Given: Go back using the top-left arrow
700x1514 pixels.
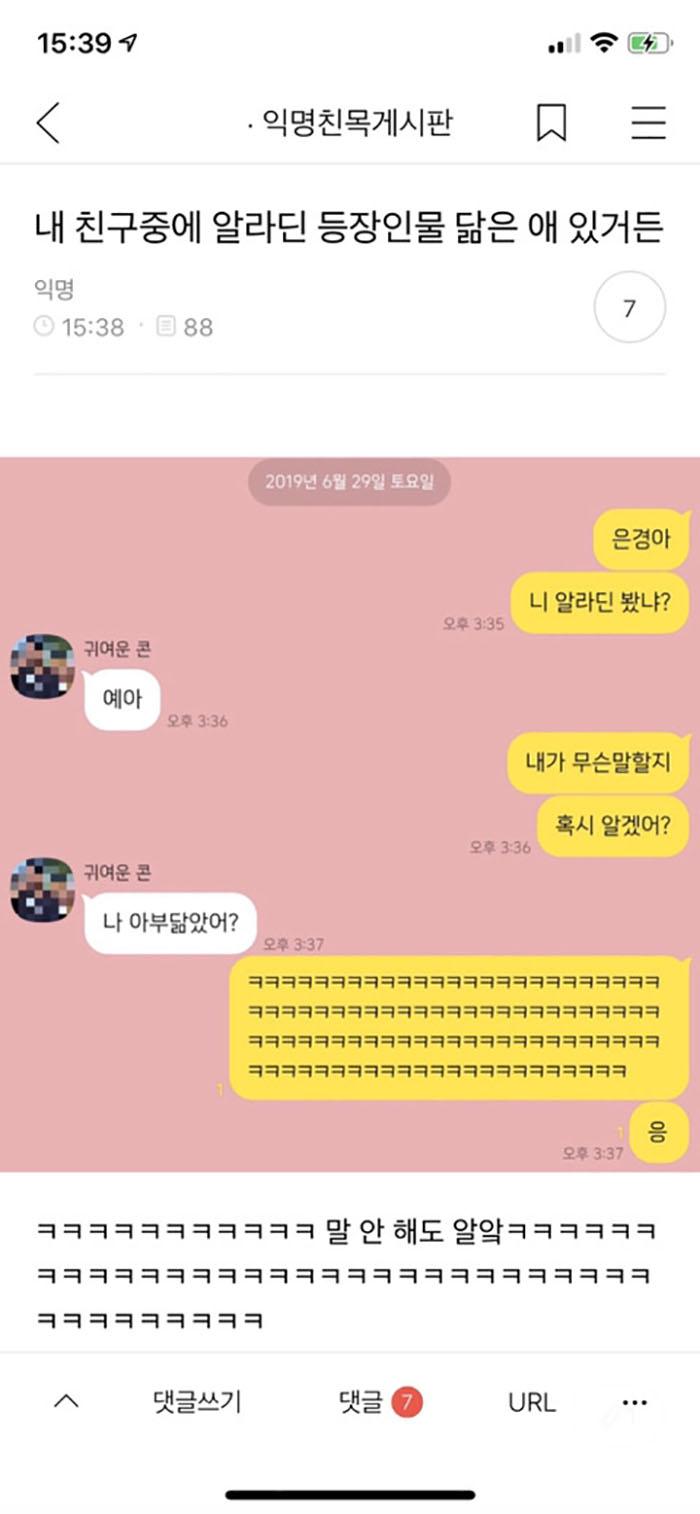Looking at the screenshot, I should (47, 123).
